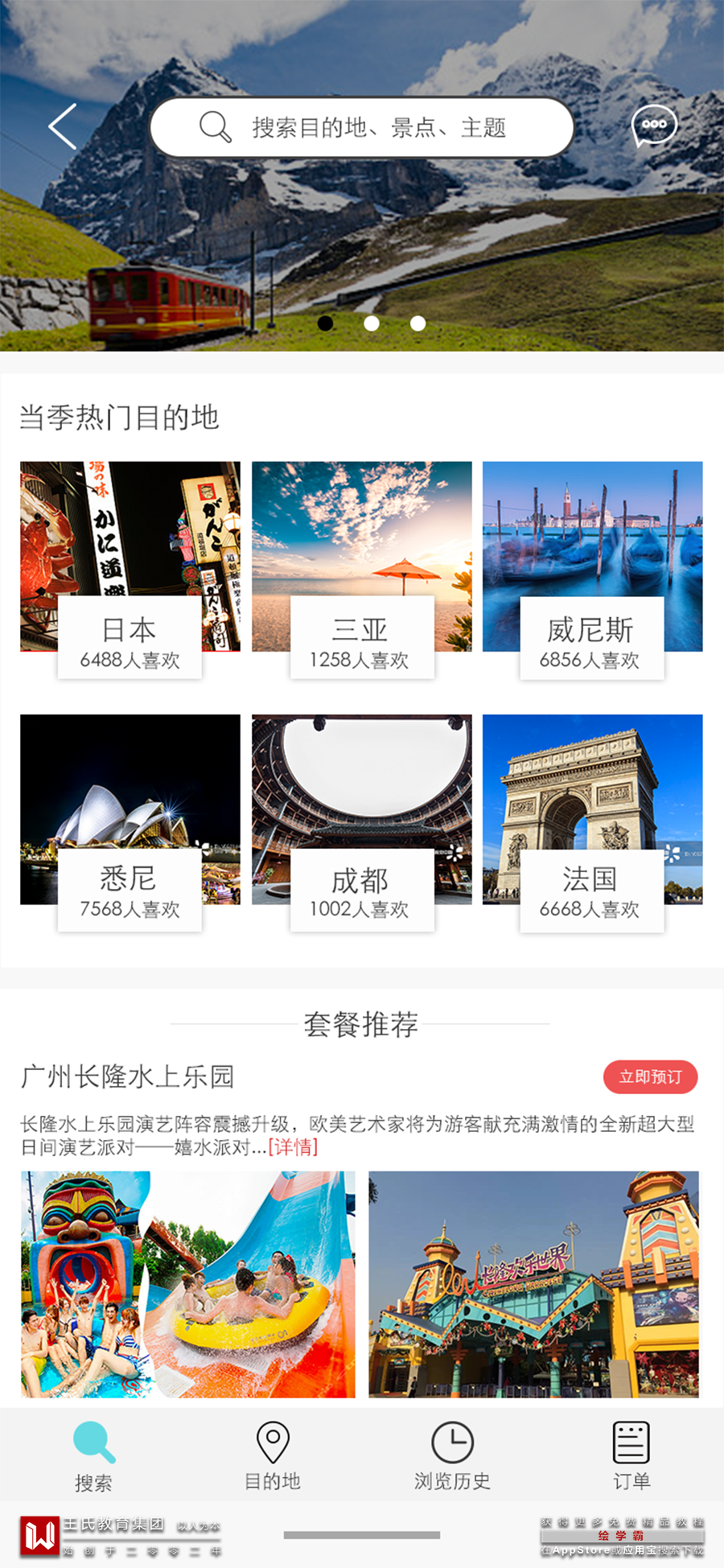Tap the destination search box
724x1568 pixels.
[362, 127]
